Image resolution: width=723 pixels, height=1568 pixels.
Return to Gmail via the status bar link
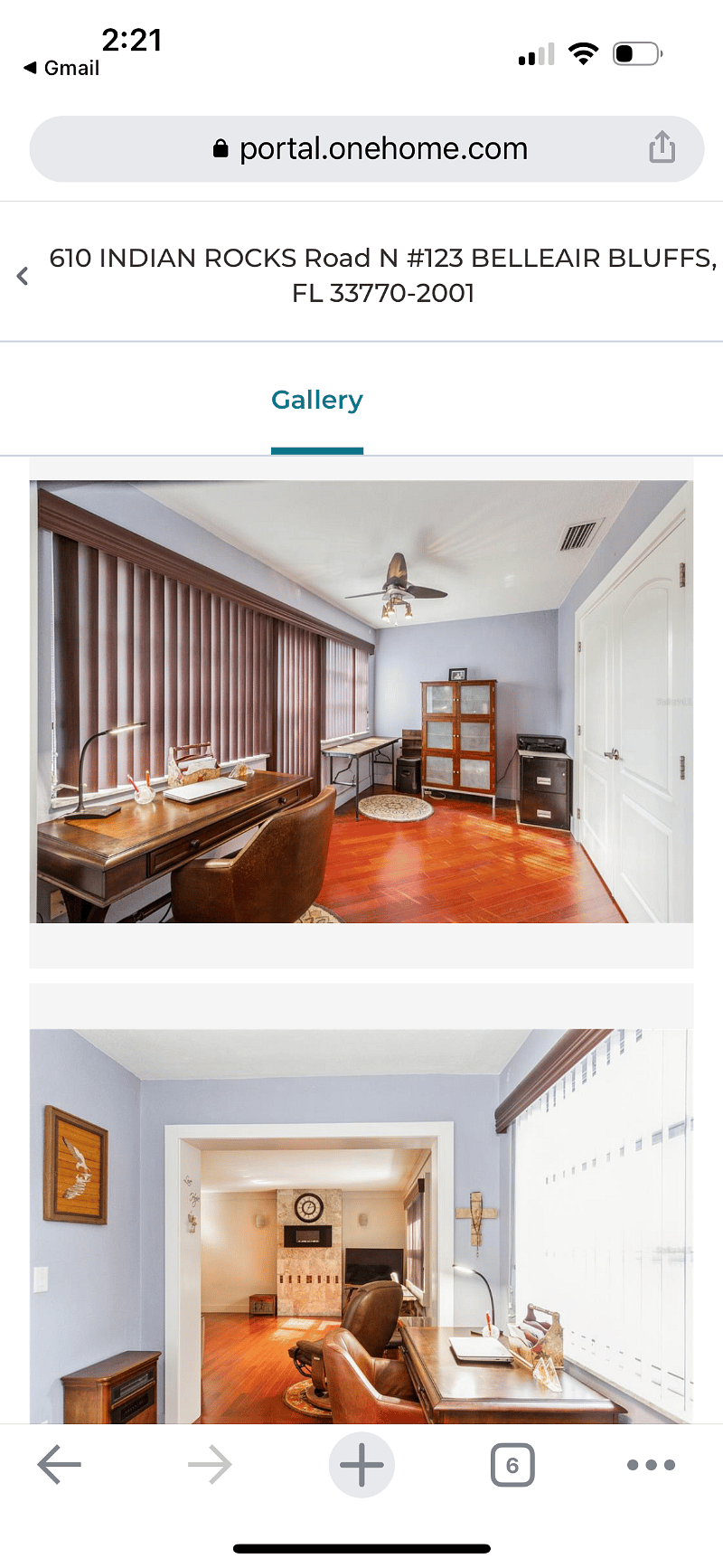pyautogui.click(x=61, y=68)
